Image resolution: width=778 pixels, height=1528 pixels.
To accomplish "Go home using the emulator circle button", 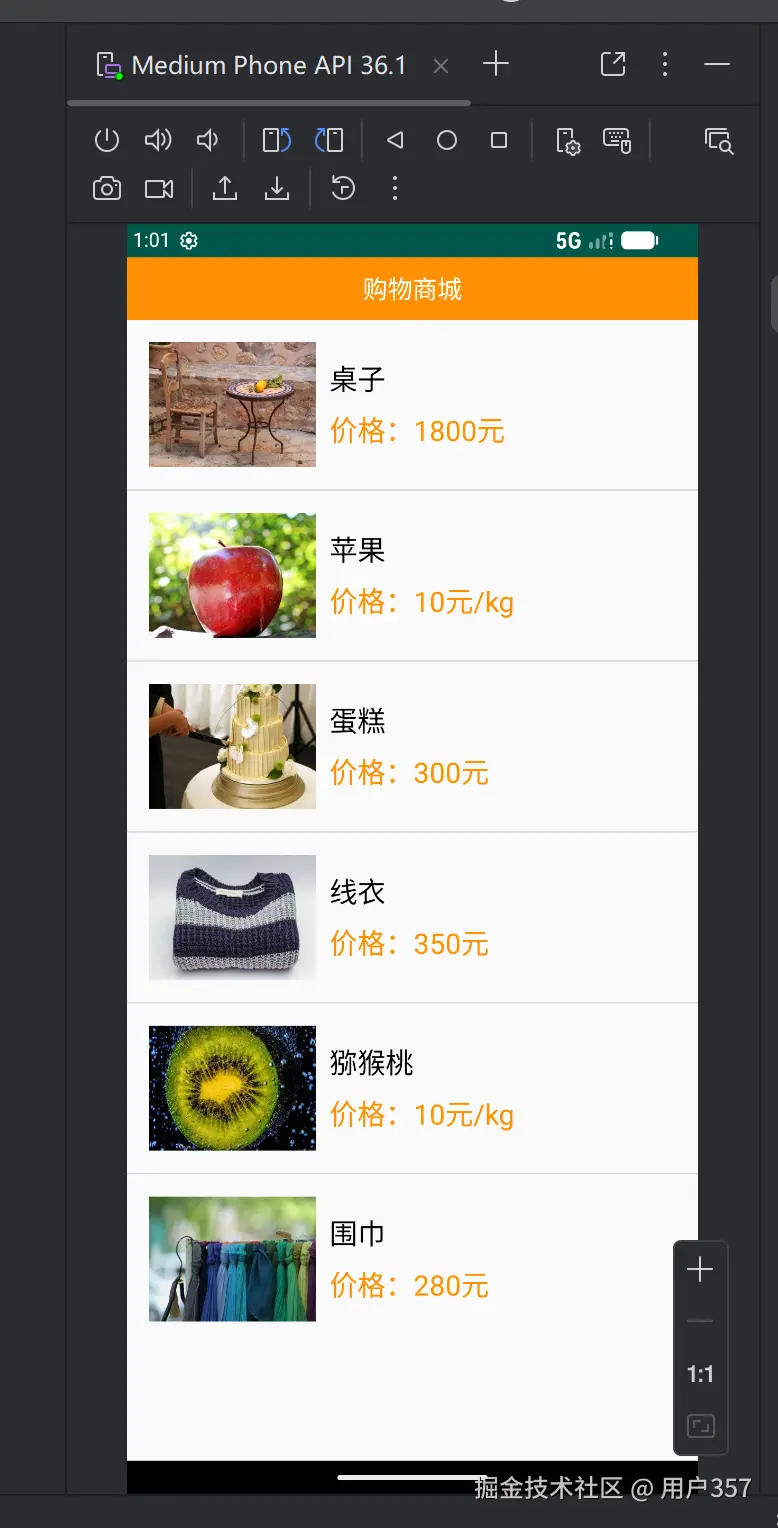I will click(x=447, y=140).
